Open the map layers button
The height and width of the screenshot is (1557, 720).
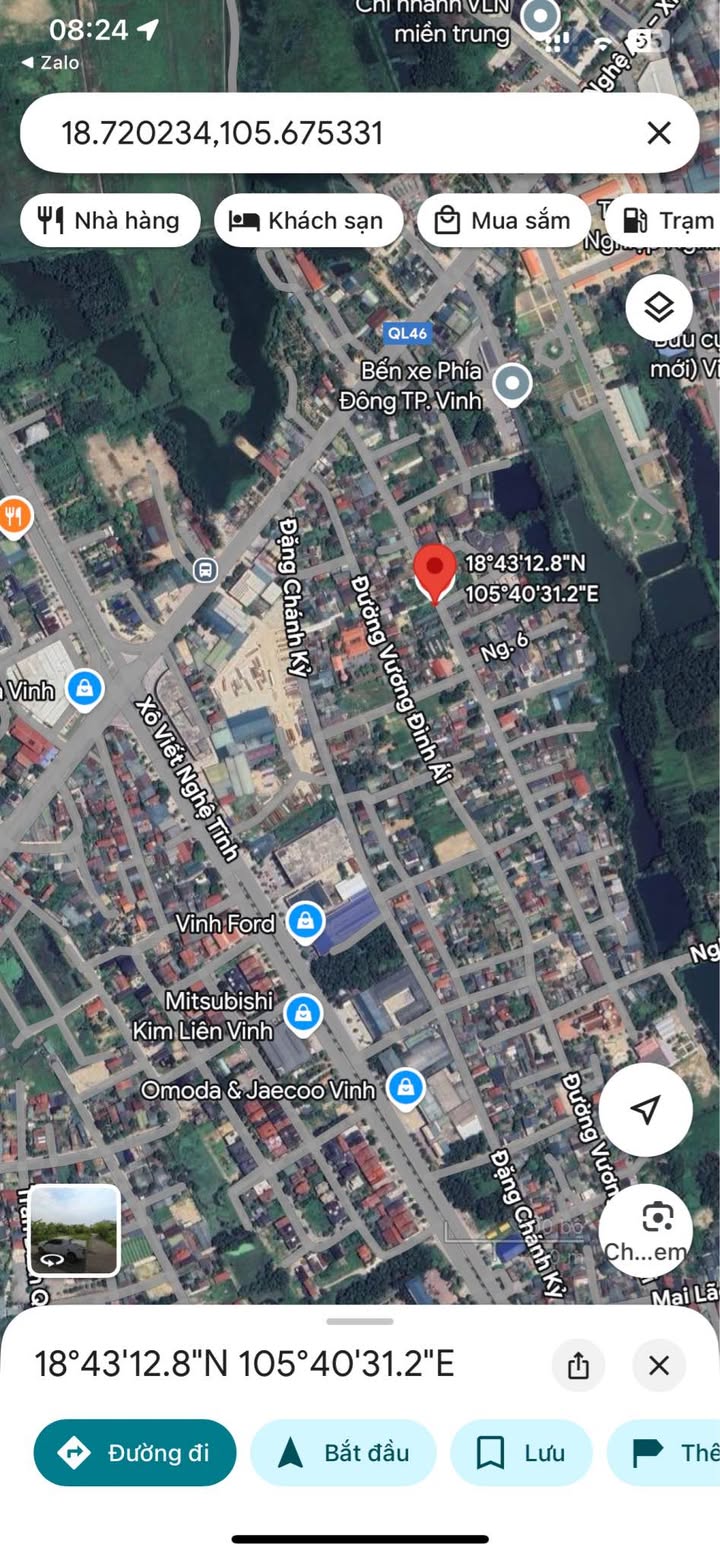pos(659,308)
